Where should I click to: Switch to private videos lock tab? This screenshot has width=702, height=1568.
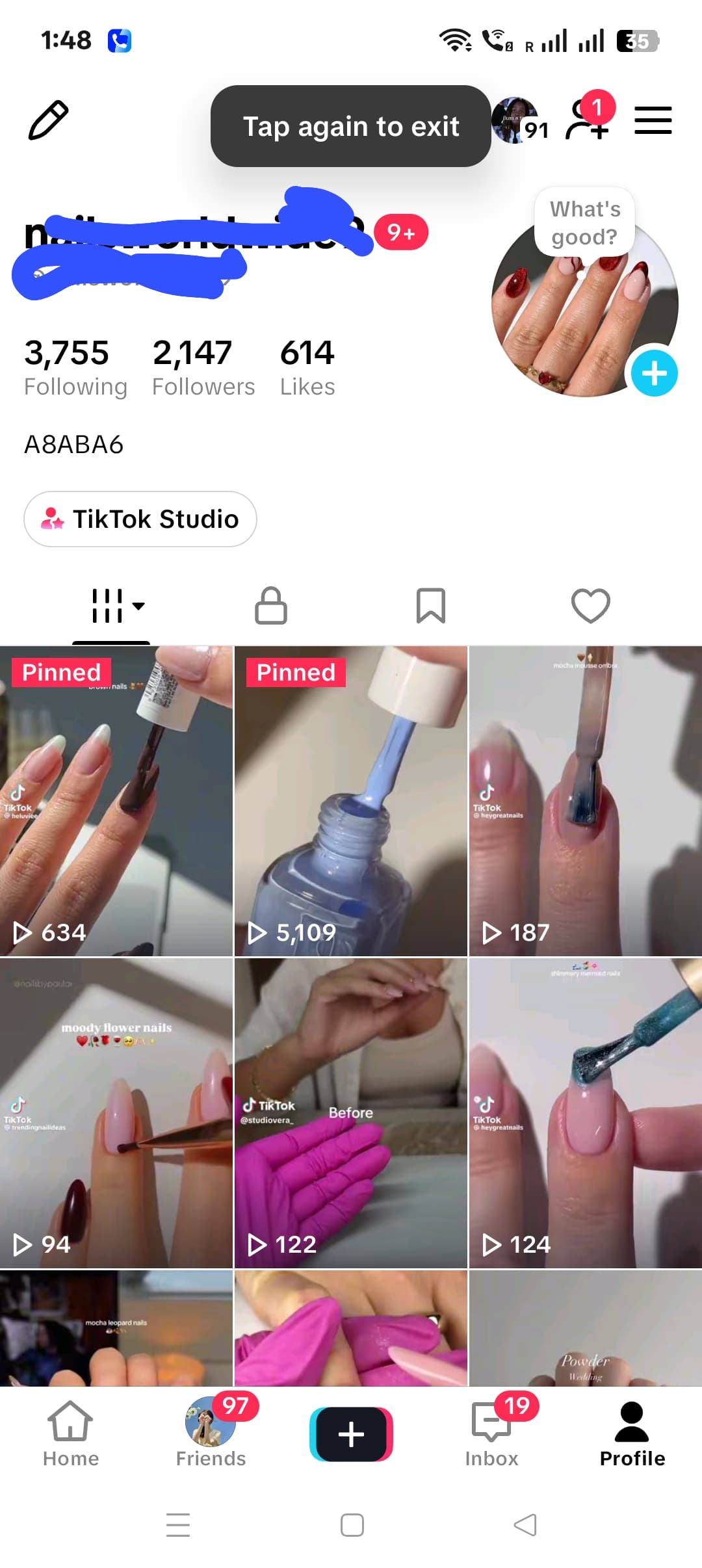tap(271, 606)
